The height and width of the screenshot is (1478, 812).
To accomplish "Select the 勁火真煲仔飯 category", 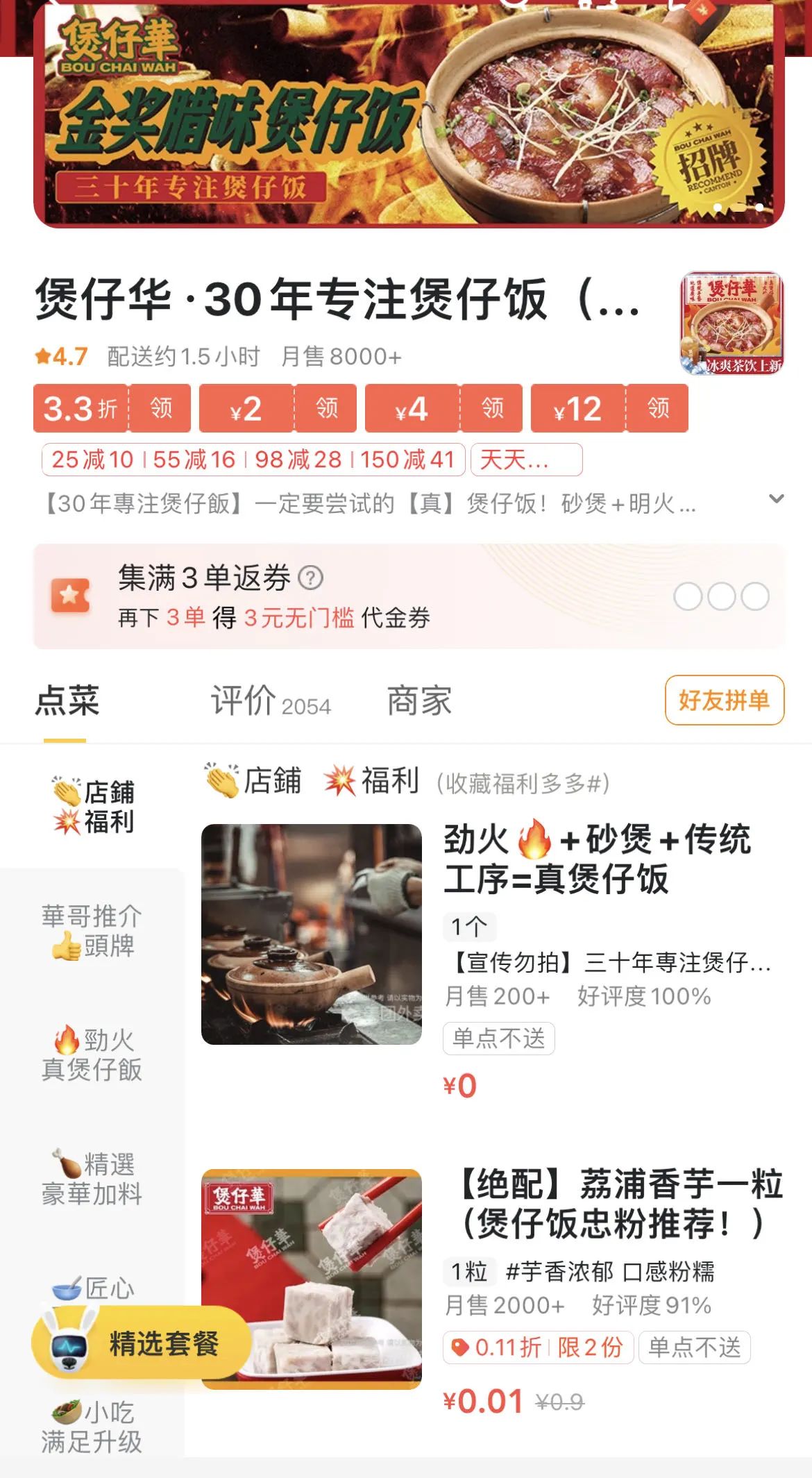I will pyautogui.click(x=92, y=1055).
